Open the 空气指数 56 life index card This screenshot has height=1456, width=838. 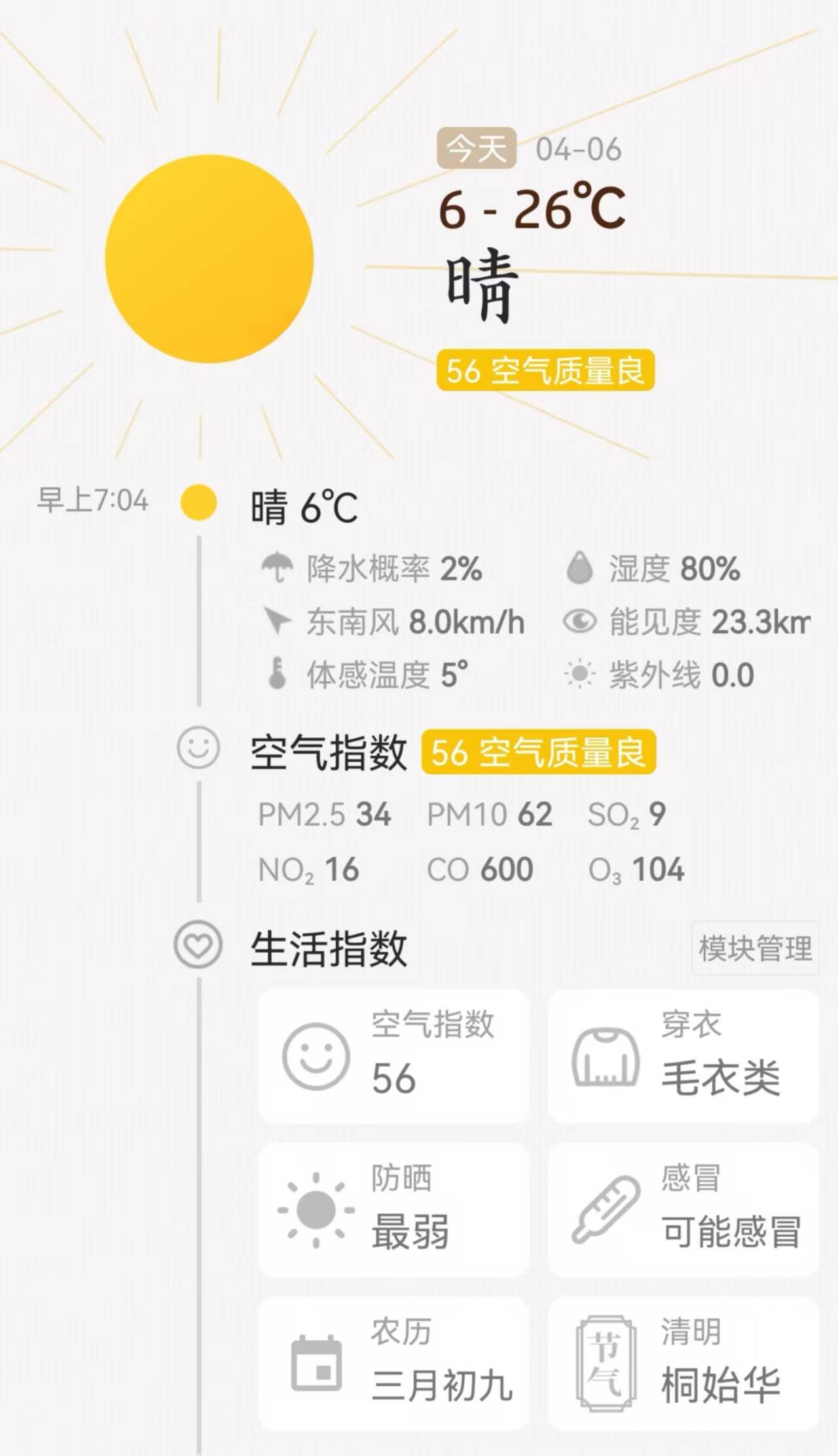pyautogui.click(x=393, y=1056)
